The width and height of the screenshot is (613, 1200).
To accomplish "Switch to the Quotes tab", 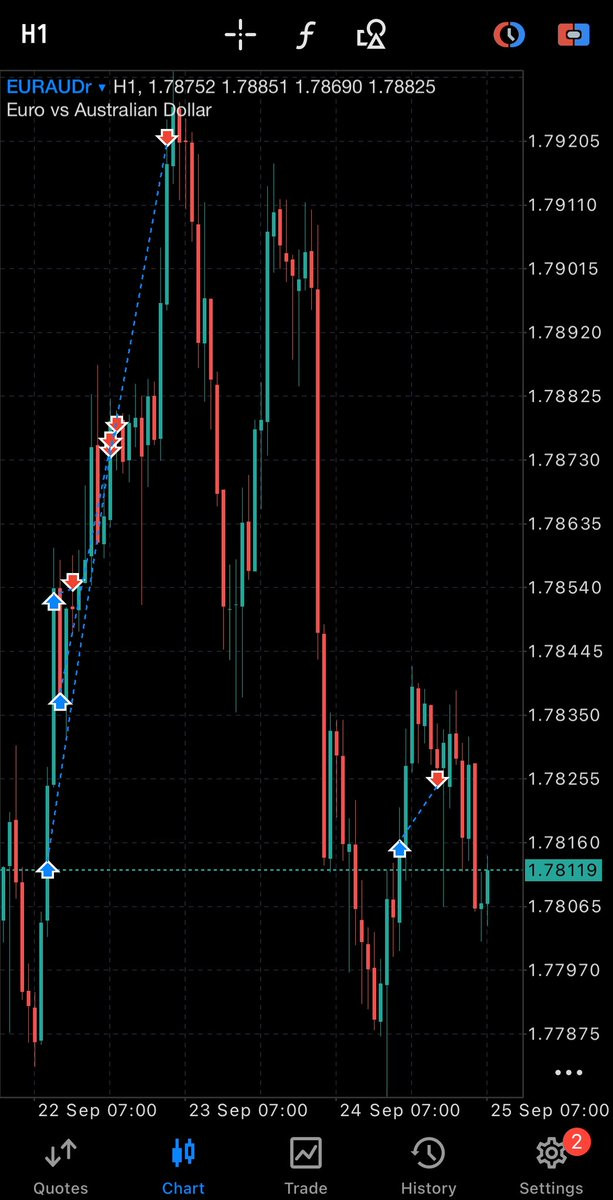I will click(60, 1166).
